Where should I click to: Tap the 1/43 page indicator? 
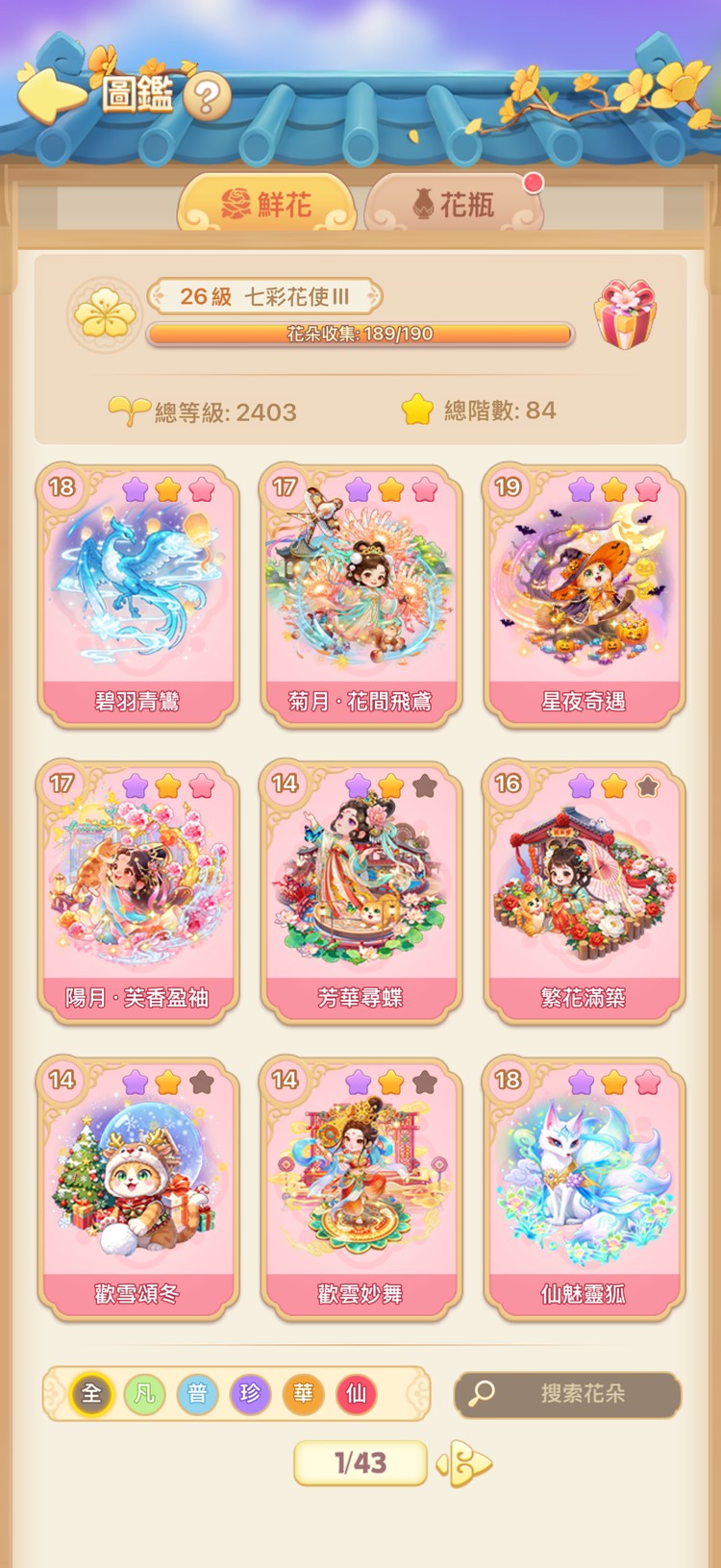[x=360, y=1460]
